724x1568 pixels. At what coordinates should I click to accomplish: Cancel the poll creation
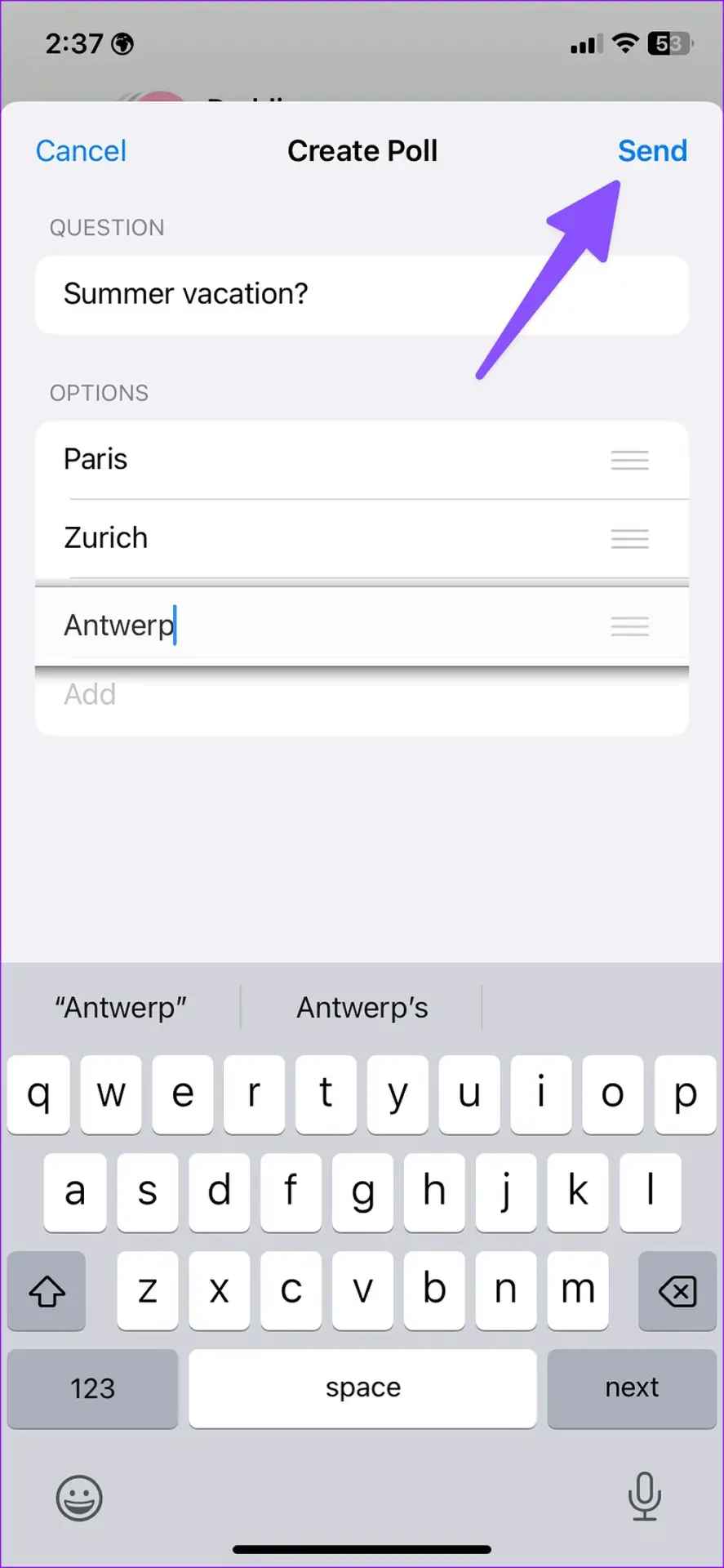click(81, 151)
